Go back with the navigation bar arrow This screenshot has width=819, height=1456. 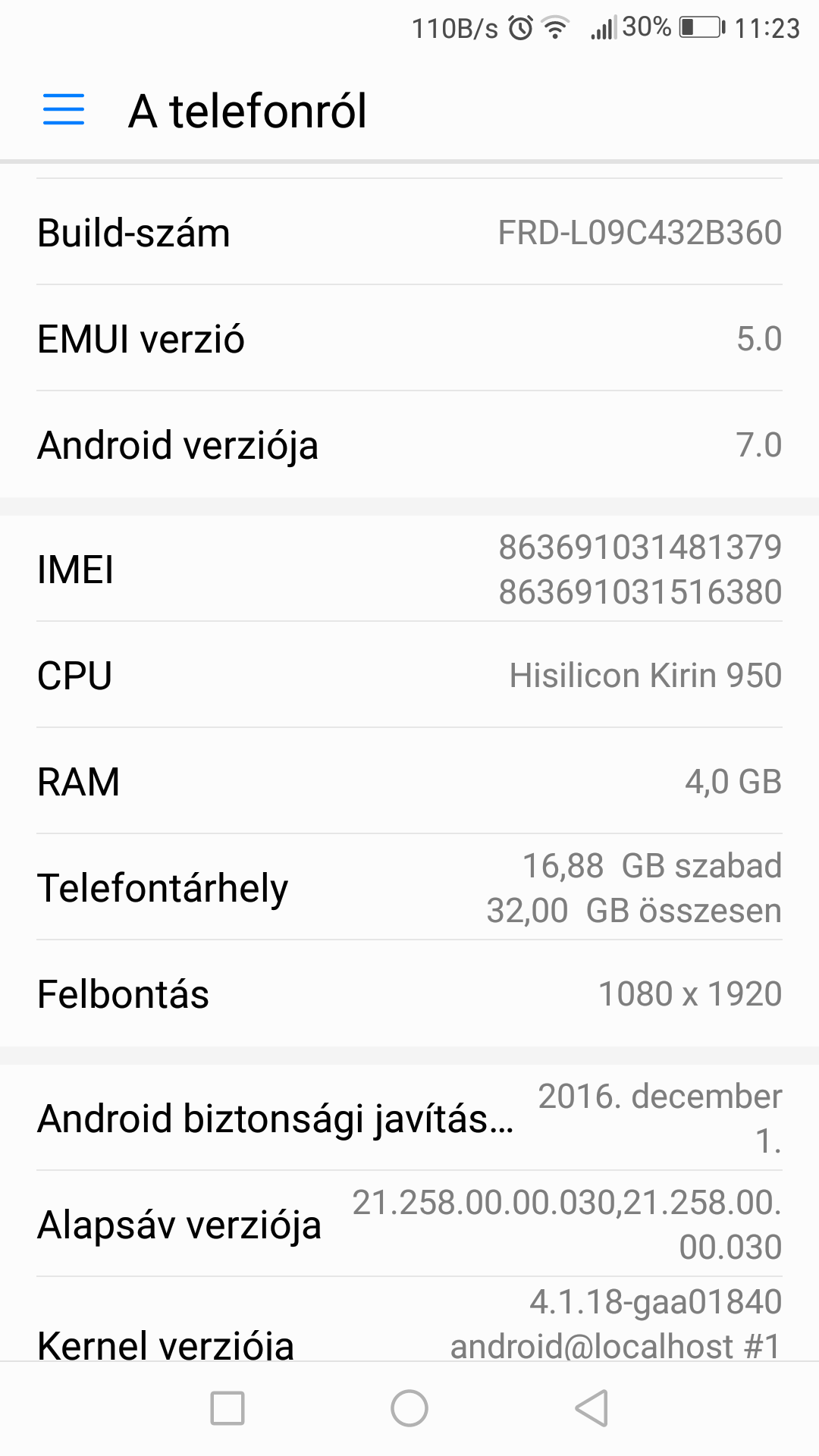591,1408
